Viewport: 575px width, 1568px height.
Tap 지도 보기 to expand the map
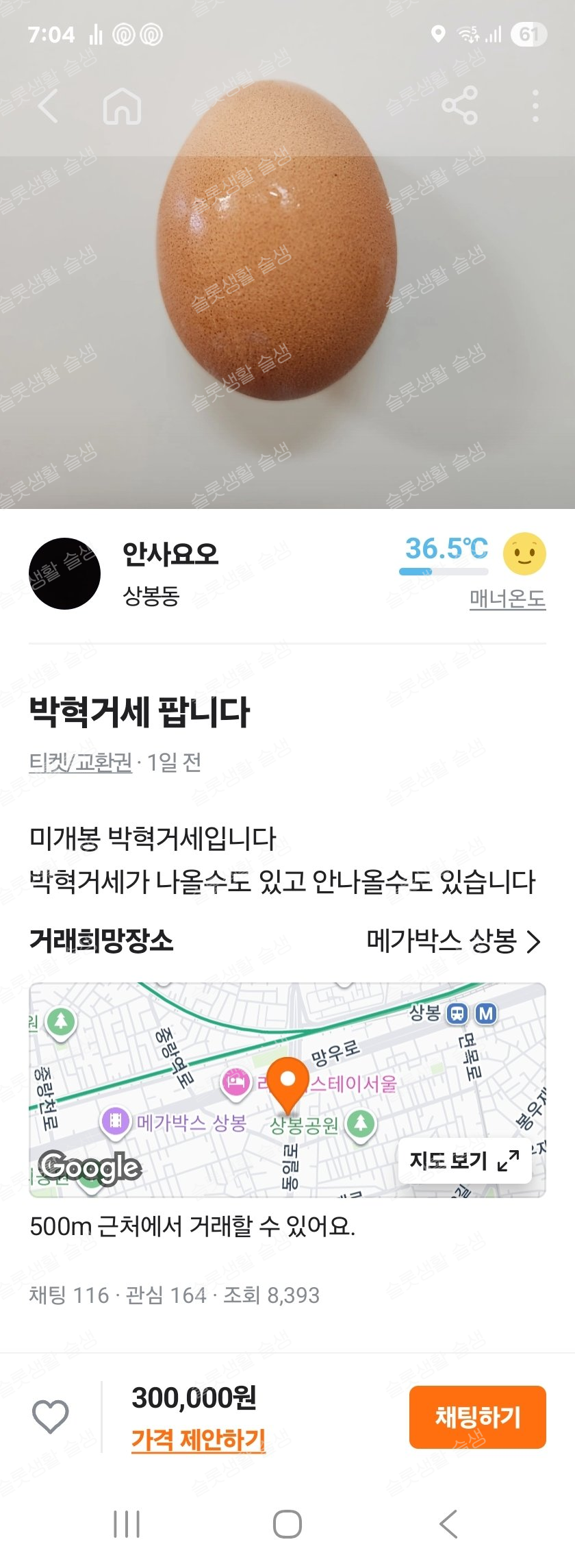point(464,1160)
